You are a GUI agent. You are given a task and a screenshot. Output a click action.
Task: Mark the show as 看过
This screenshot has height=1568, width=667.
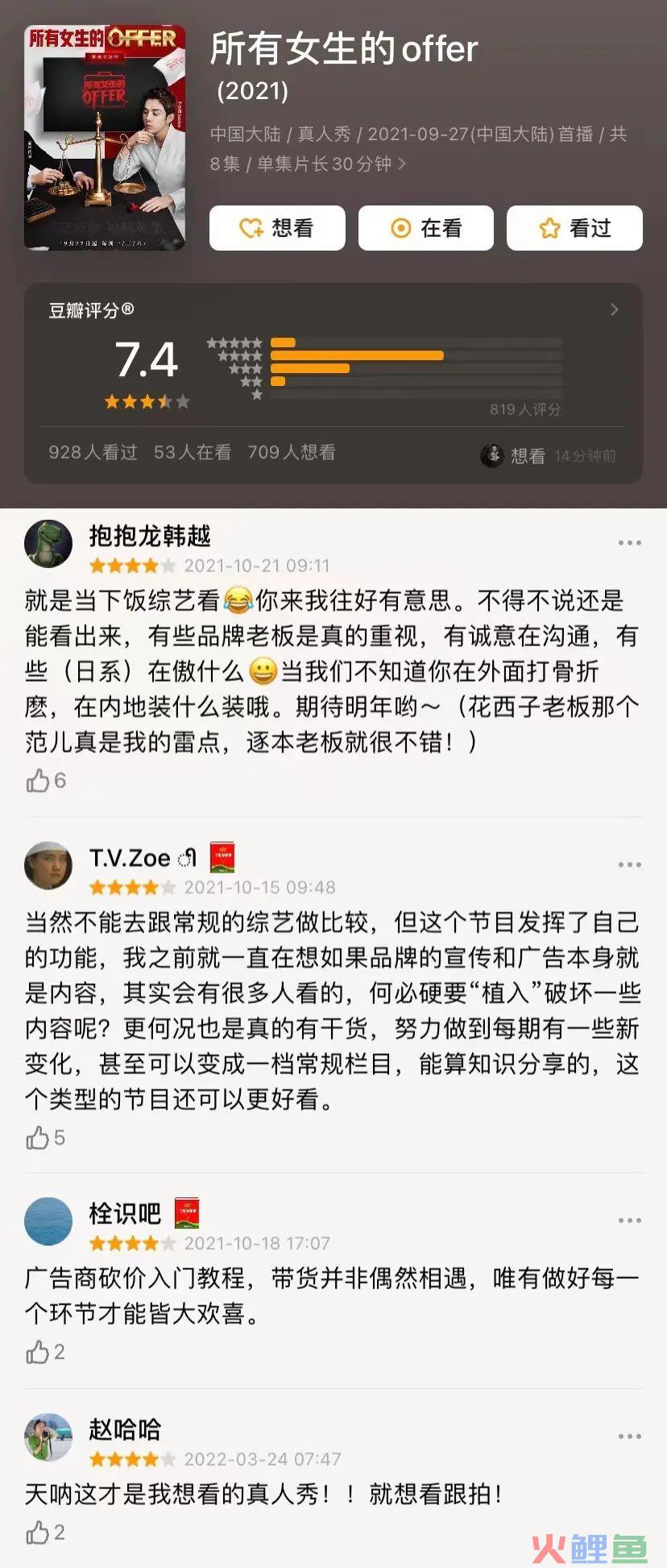click(574, 228)
